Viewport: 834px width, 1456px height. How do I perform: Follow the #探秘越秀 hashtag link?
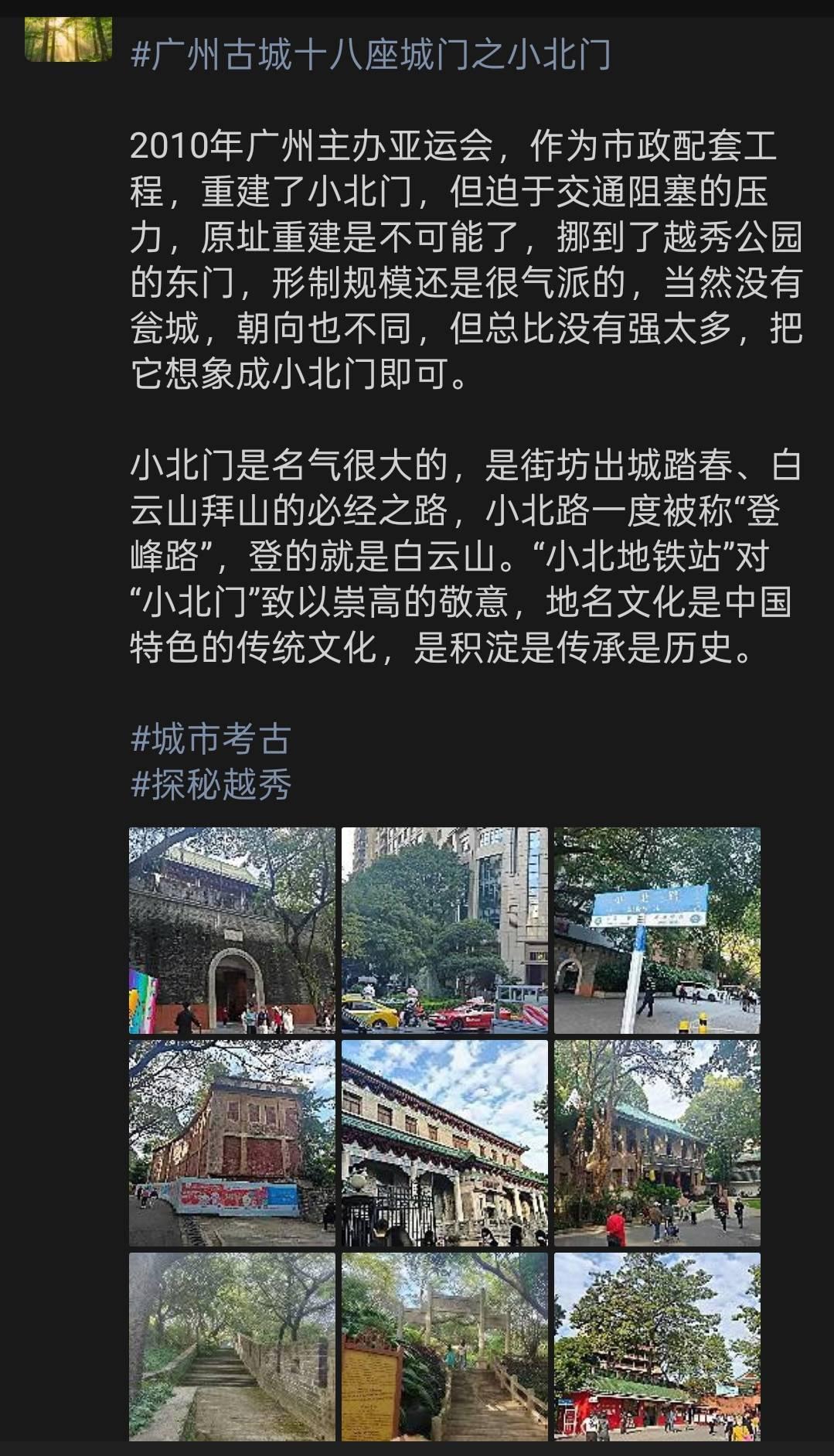click(211, 785)
